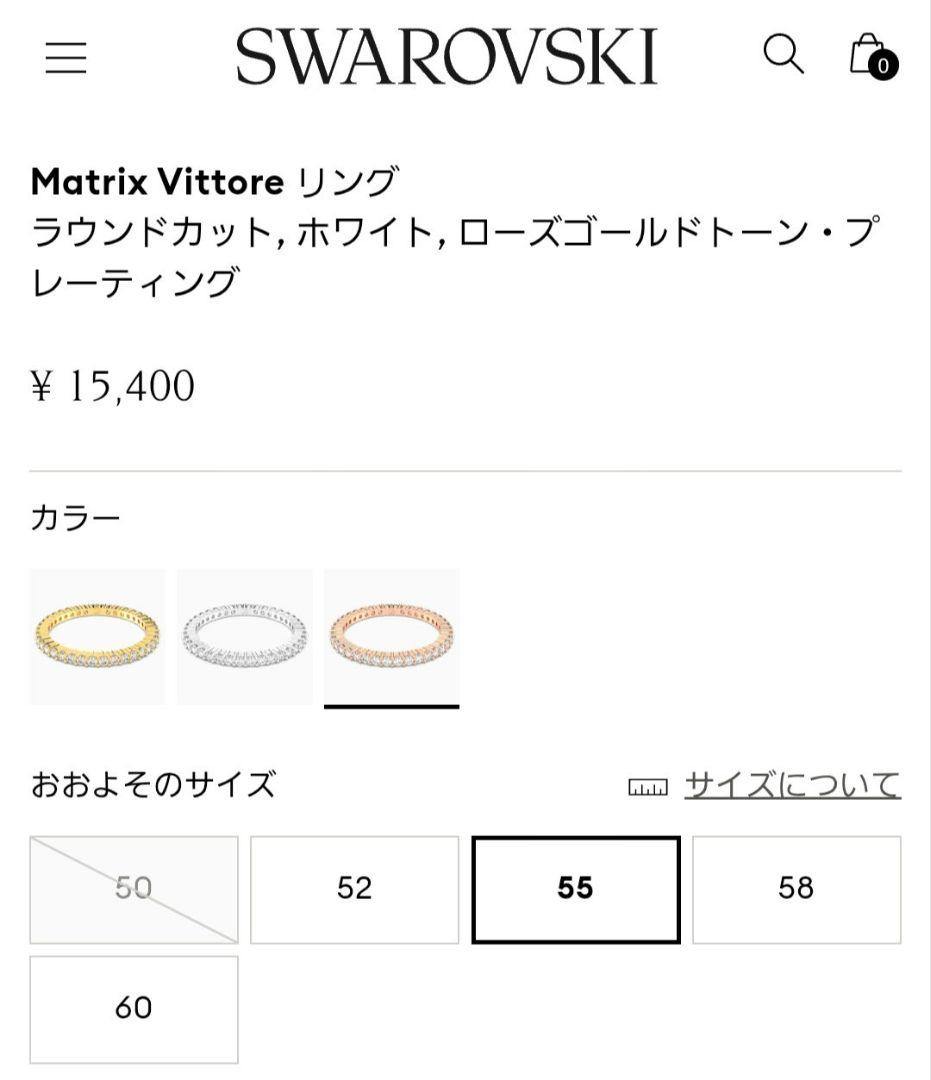Image resolution: width=931 pixels, height=1080 pixels.
Task: Click the currently selected rose gold swatch
Action: [x=390, y=635]
